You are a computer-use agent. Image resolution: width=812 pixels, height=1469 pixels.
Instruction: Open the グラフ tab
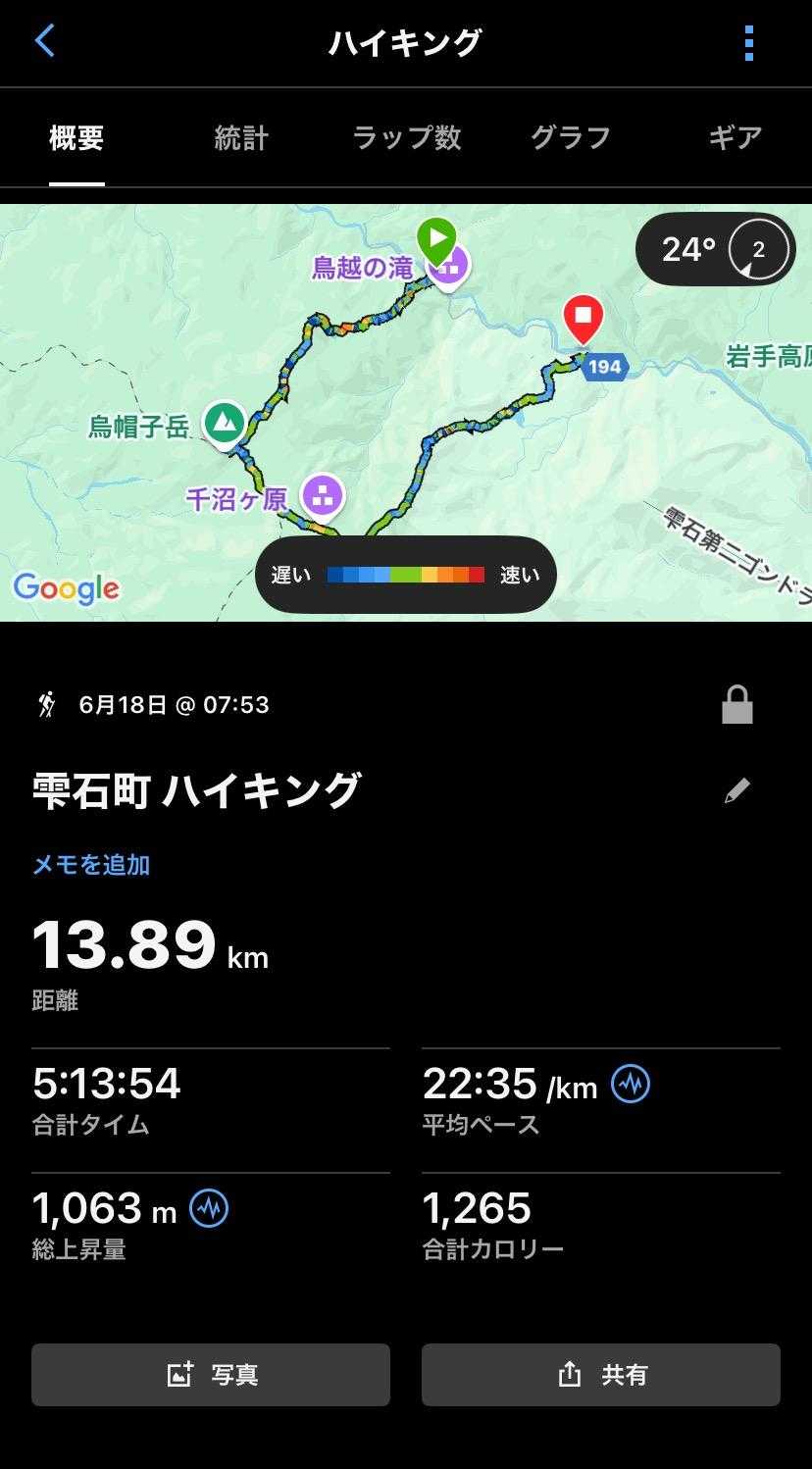point(571,138)
